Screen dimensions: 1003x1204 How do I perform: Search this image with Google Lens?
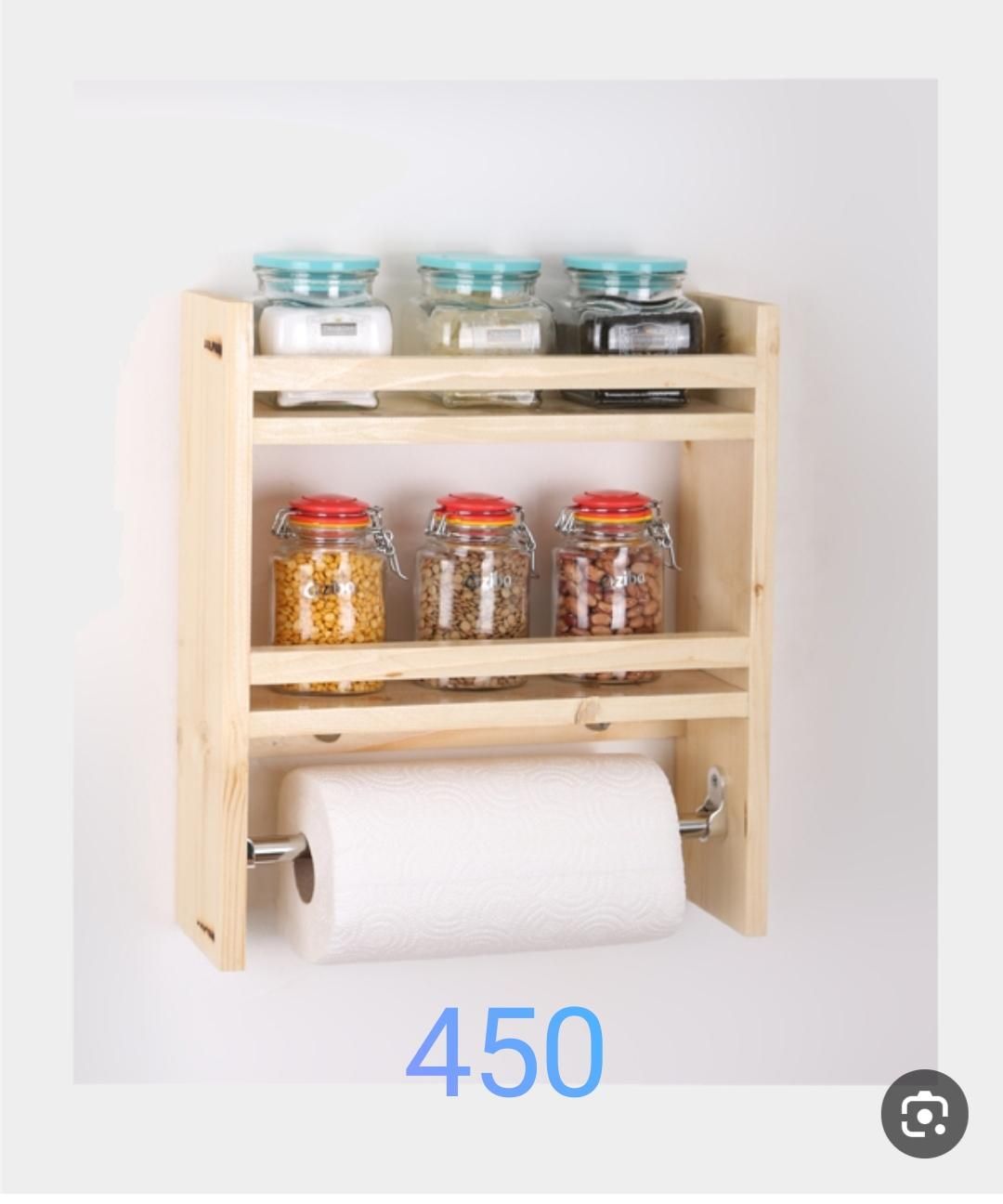click(x=923, y=1114)
